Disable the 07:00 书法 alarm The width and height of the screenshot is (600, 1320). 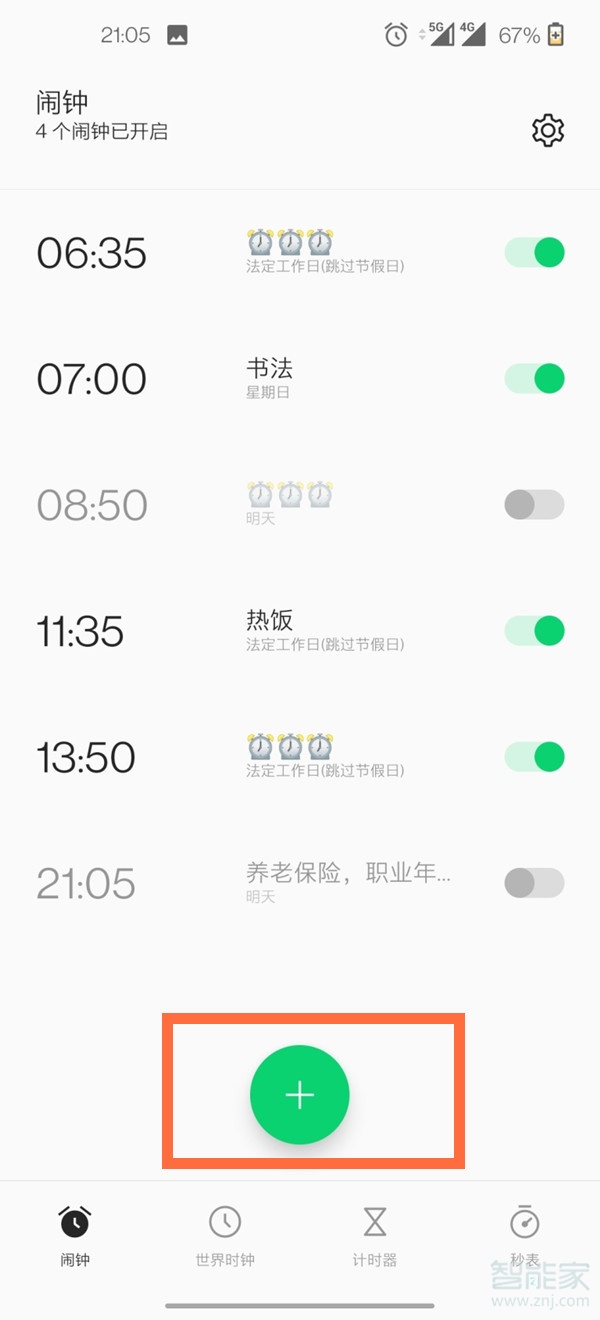[535, 379]
